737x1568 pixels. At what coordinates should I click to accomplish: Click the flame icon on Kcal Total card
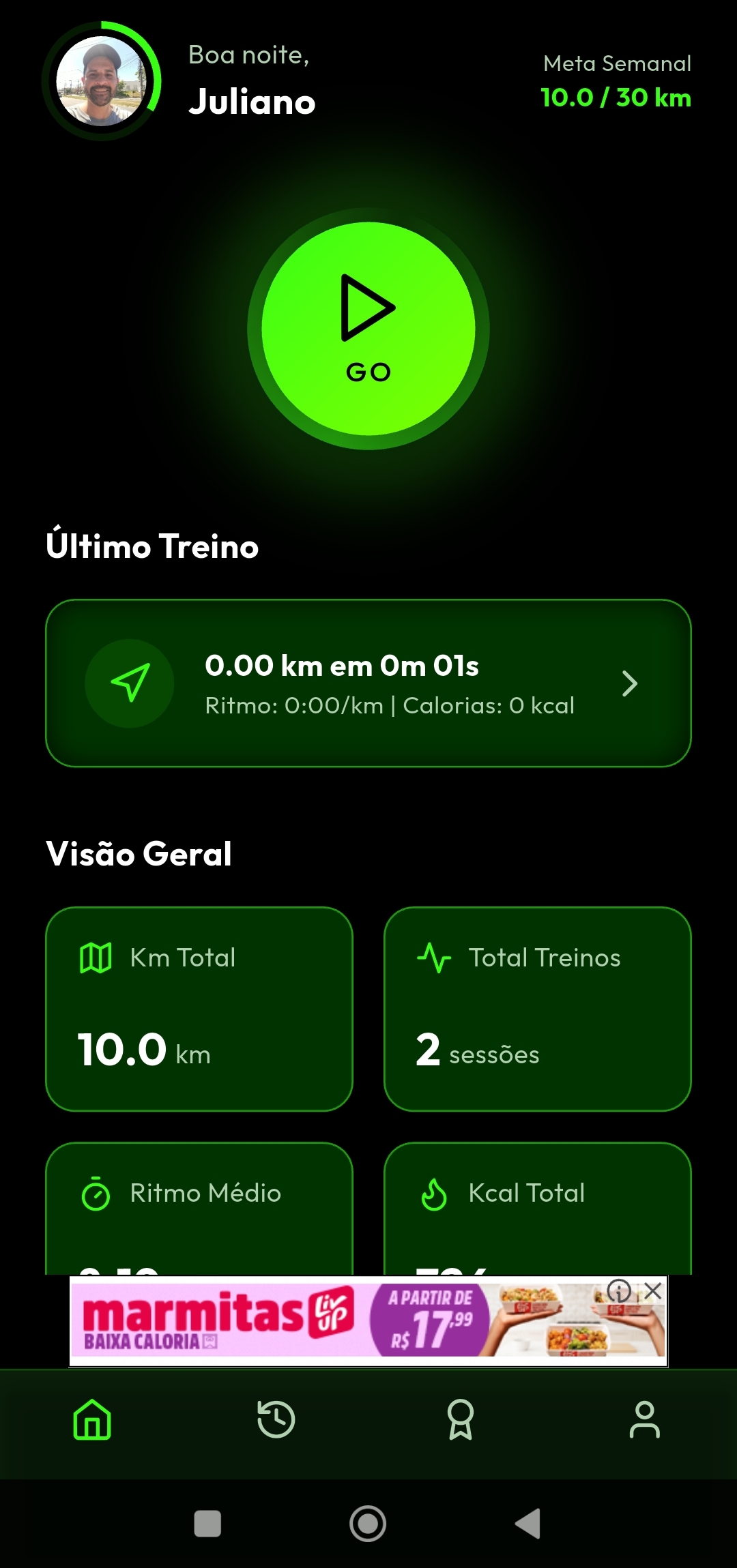[435, 1193]
